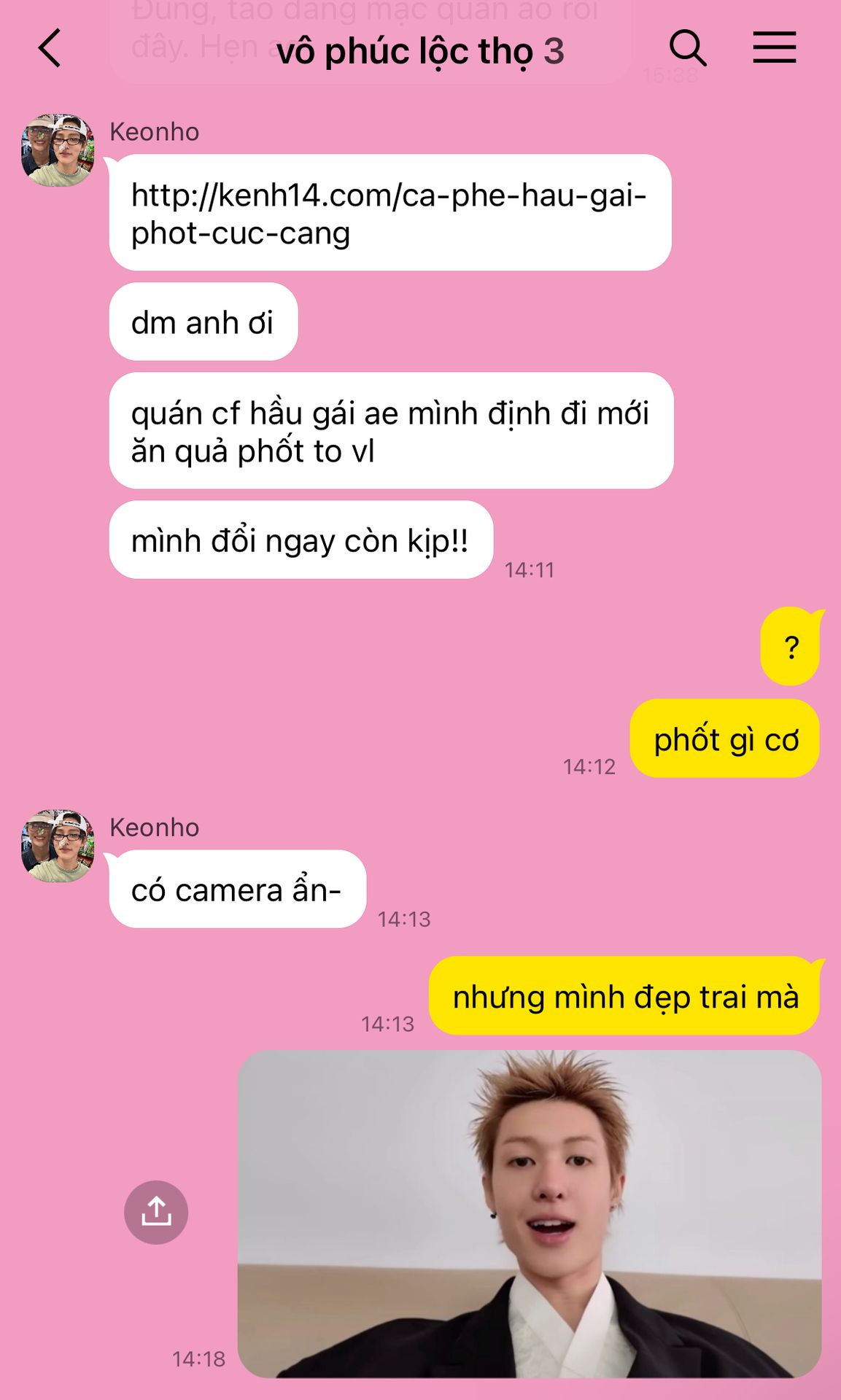Open the chat room menu
The image size is (841, 1400).
pyautogui.click(x=774, y=48)
